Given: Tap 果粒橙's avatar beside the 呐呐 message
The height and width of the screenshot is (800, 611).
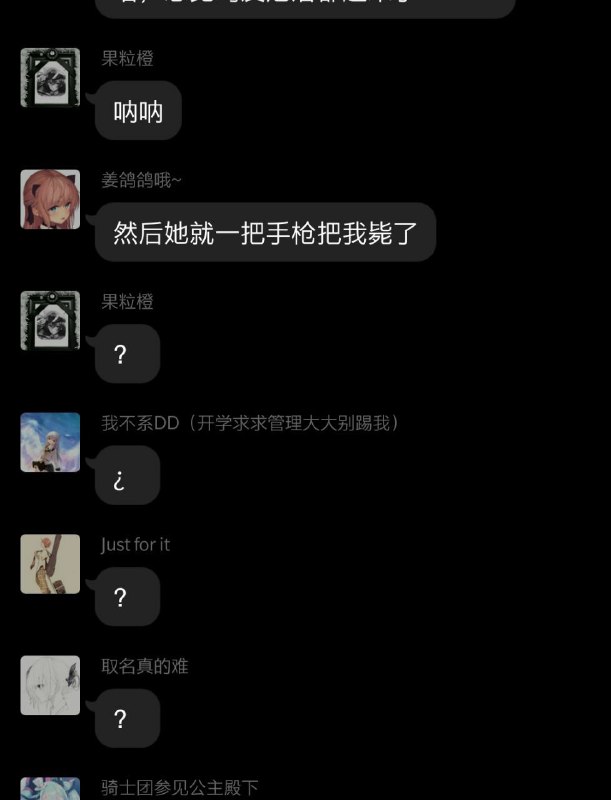Looking at the screenshot, I should [50, 78].
